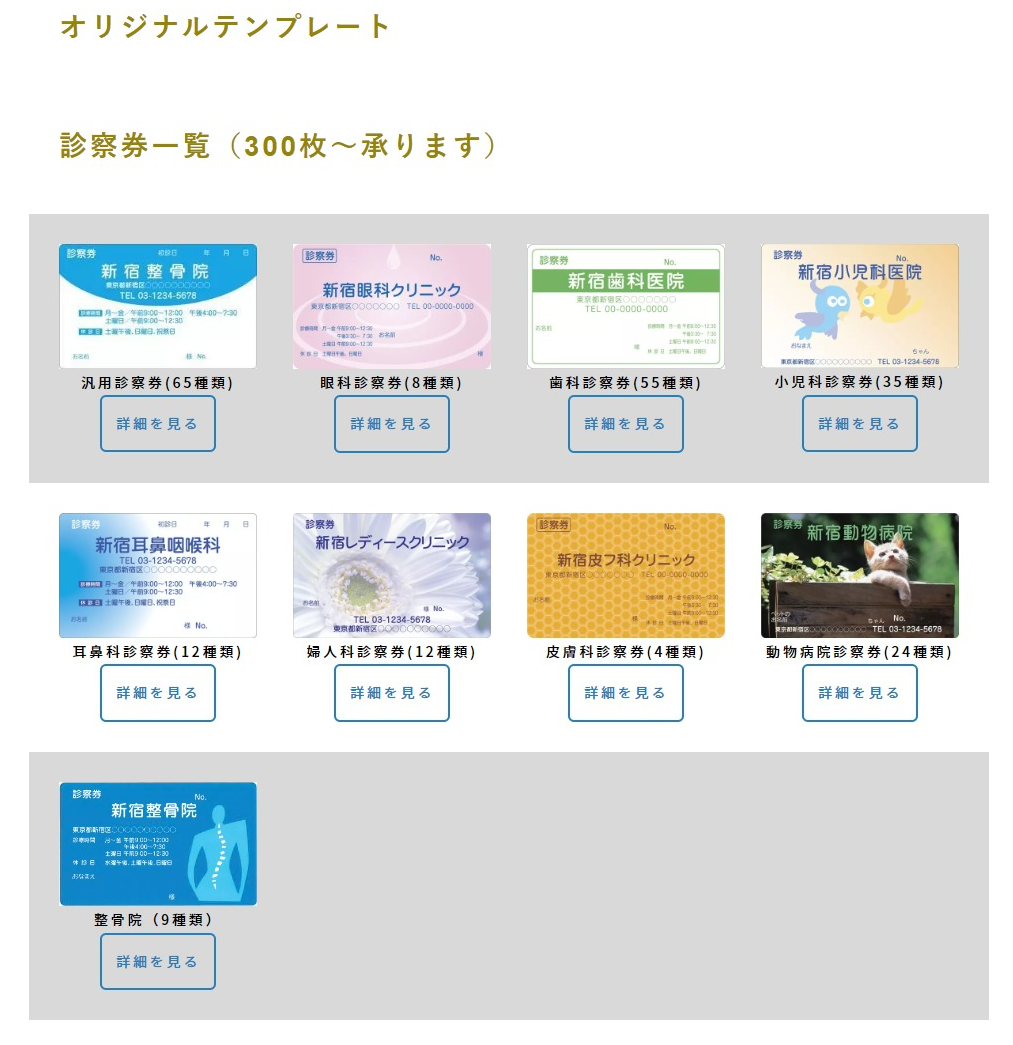Screen dimensions: 1013x1045
Task: Tap the 新宿皮フ科クリニック orange card
Action: click(626, 575)
